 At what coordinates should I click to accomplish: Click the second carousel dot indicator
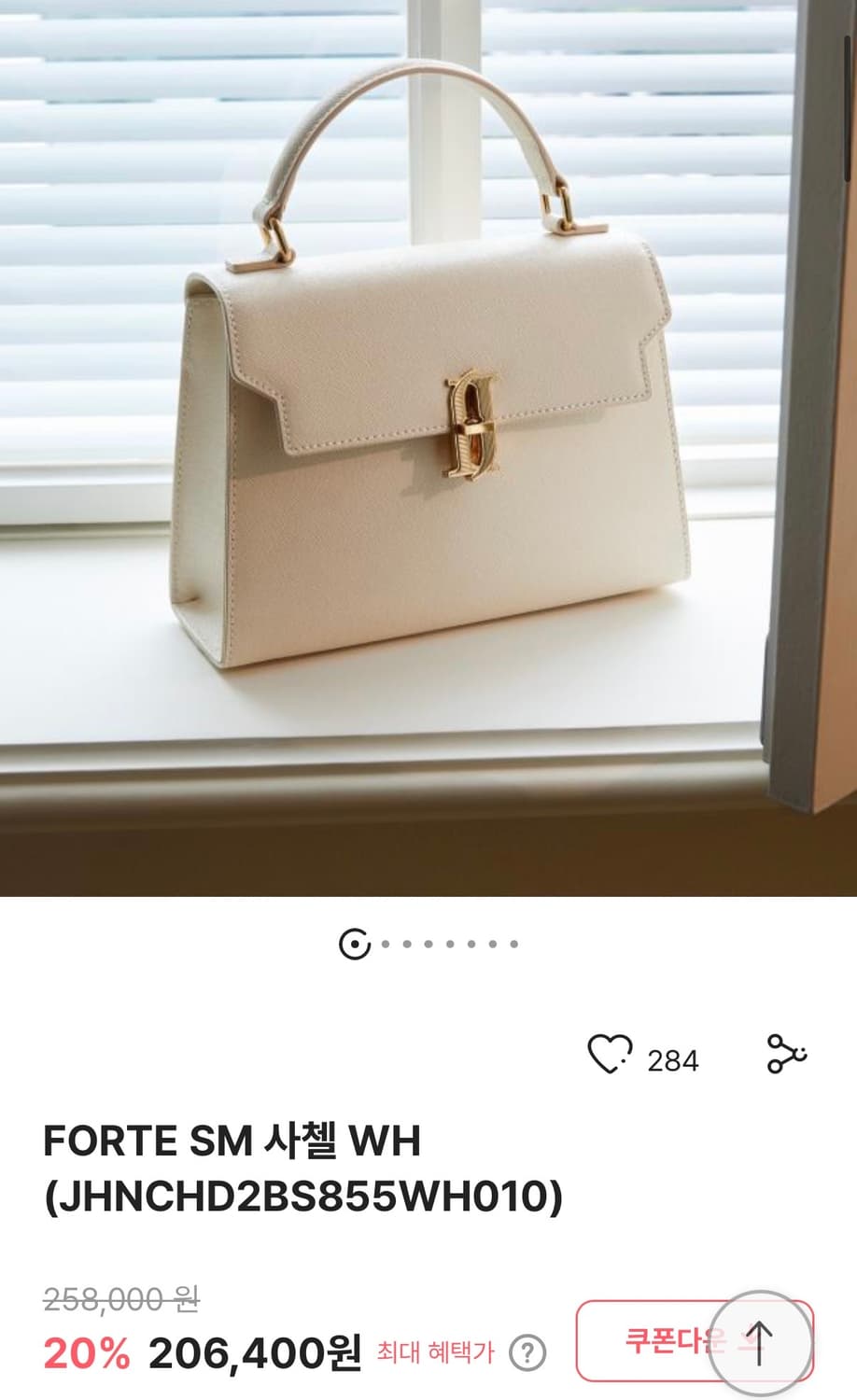(x=386, y=943)
